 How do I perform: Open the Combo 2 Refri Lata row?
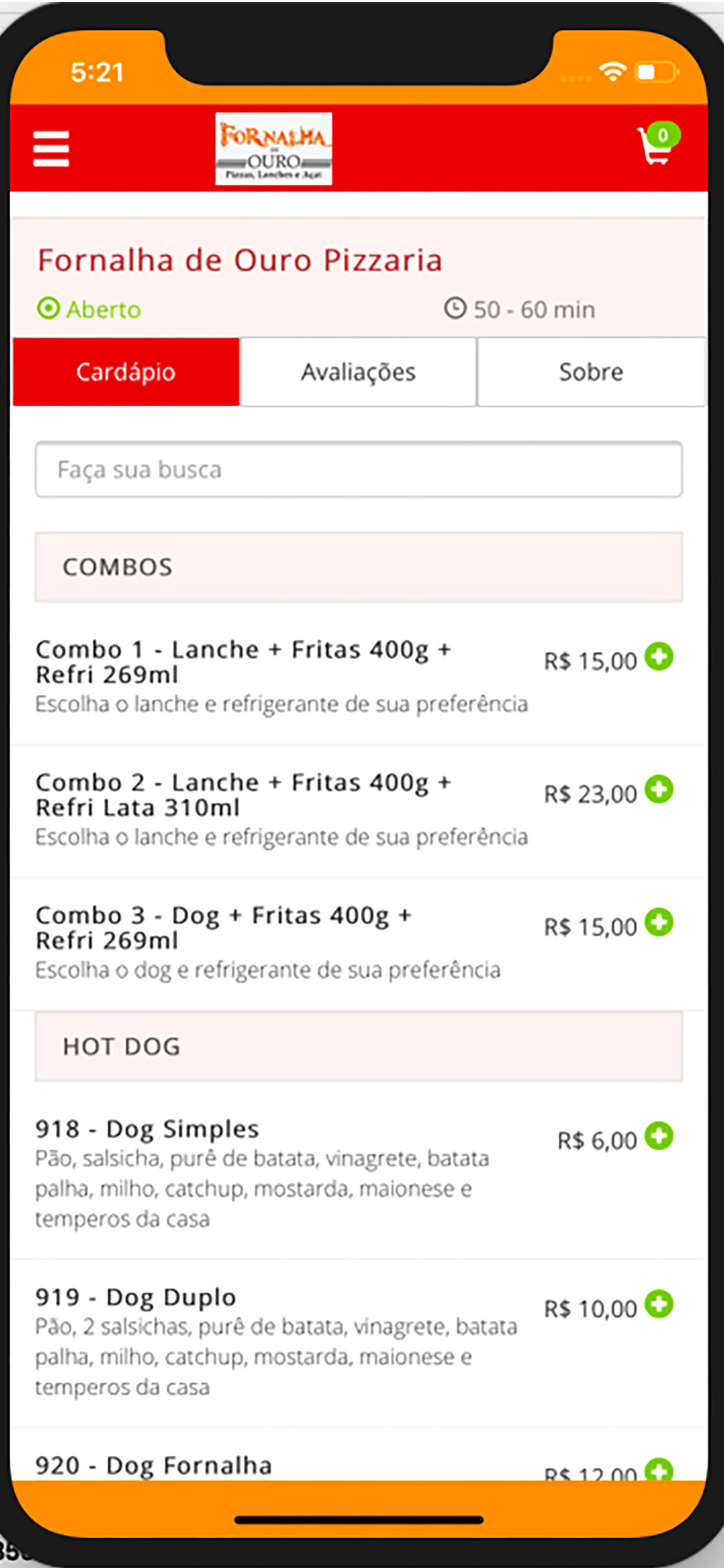(359, 811)
